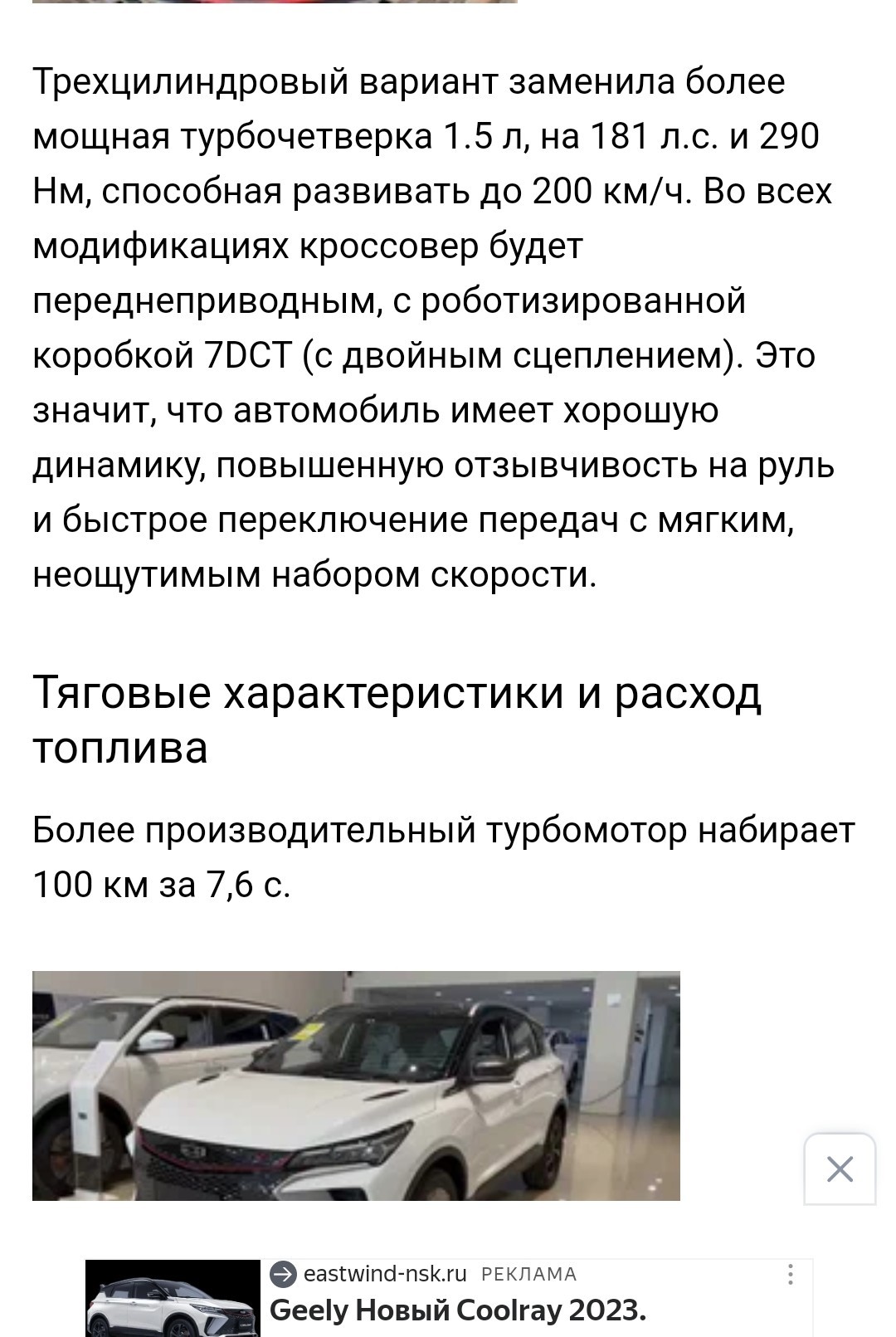Screen dimensions: 896x1337
Task: Open the ad options three-dot menu
Action: pyautogui.click(x=791, y=1274)
